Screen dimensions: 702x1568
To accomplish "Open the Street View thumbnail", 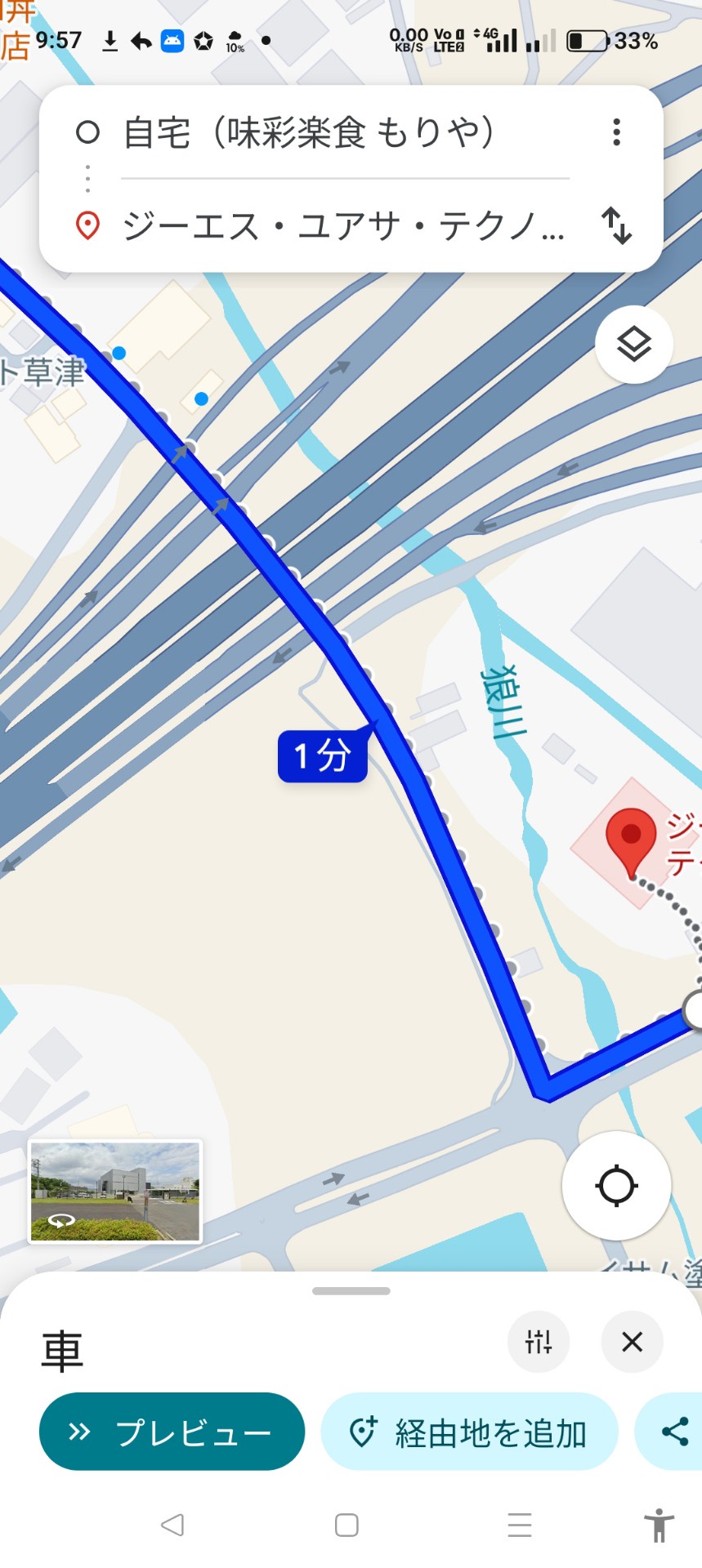I will pyautogui.click(x=115, y=1192).
